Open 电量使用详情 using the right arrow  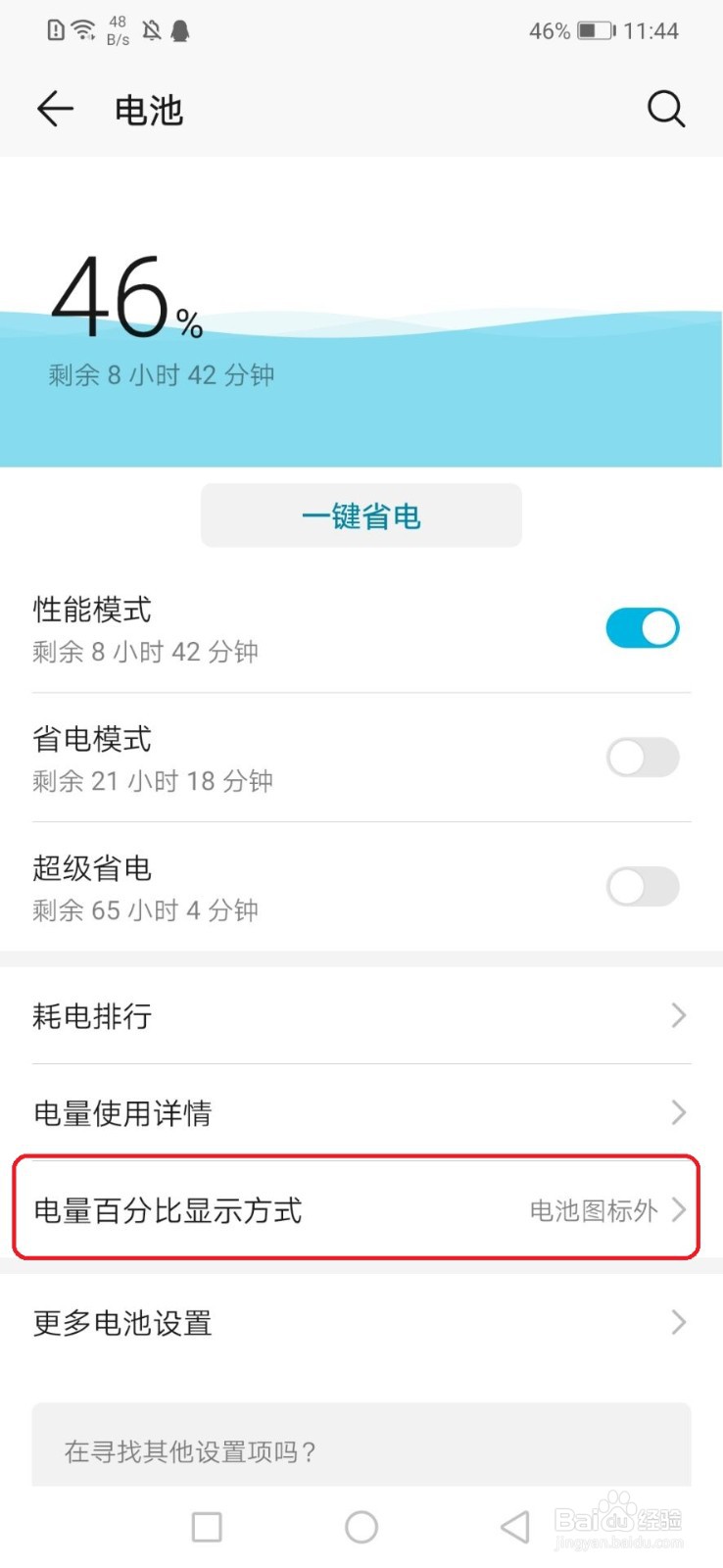[x=678, y=1112]
